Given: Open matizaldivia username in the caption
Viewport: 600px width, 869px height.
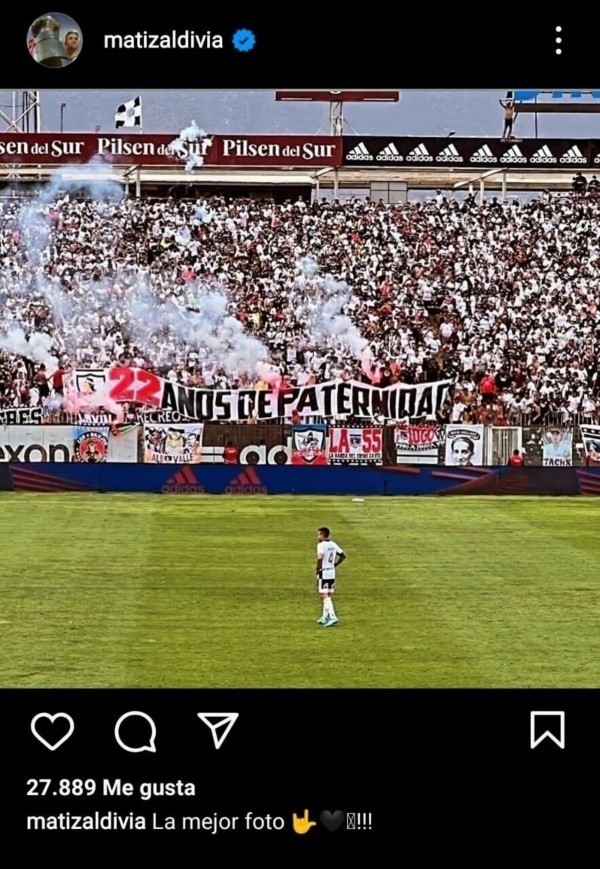Looking at the screenshot, I should point(86,822).
